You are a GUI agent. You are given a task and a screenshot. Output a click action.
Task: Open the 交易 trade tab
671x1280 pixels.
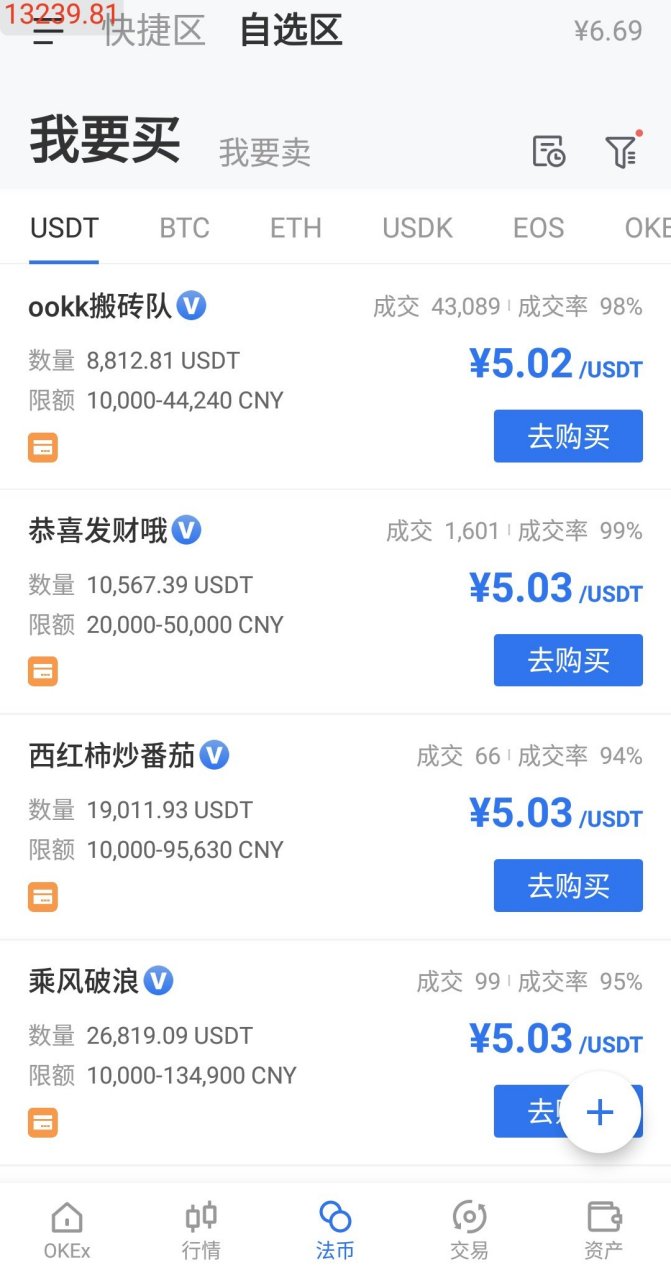[x=469, y=1230]
